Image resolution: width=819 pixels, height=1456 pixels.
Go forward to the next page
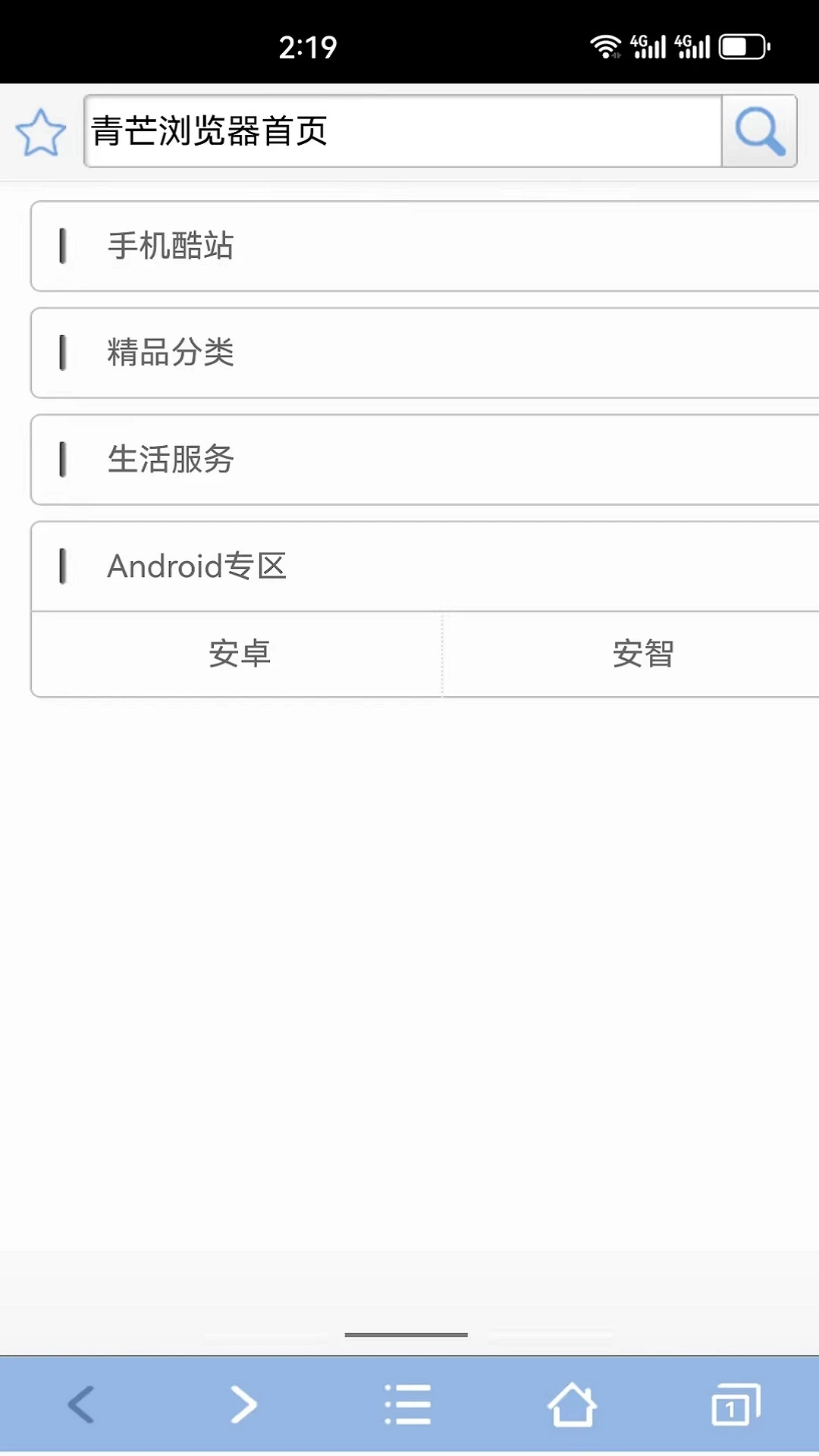[x=244, y=1405]
